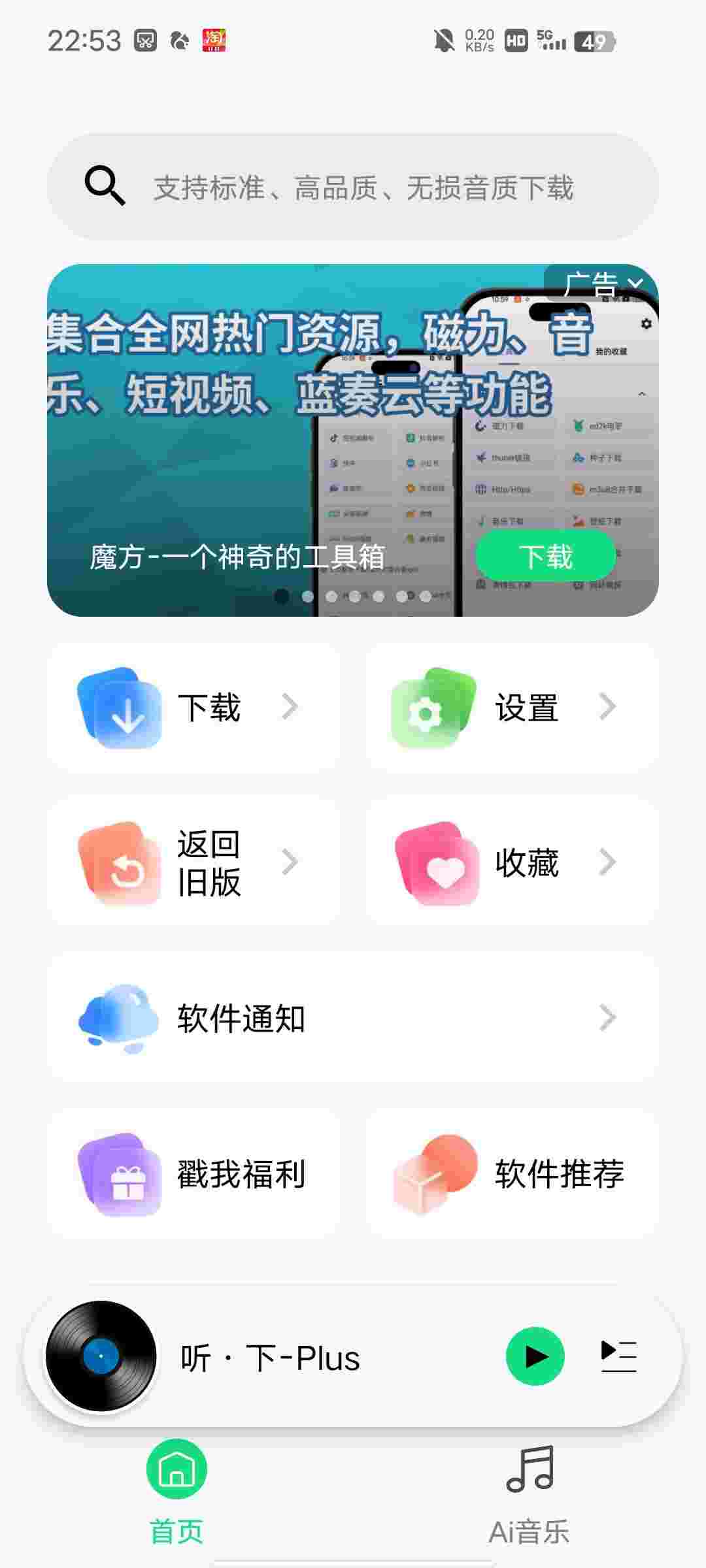Open 设置 settings

512,708
